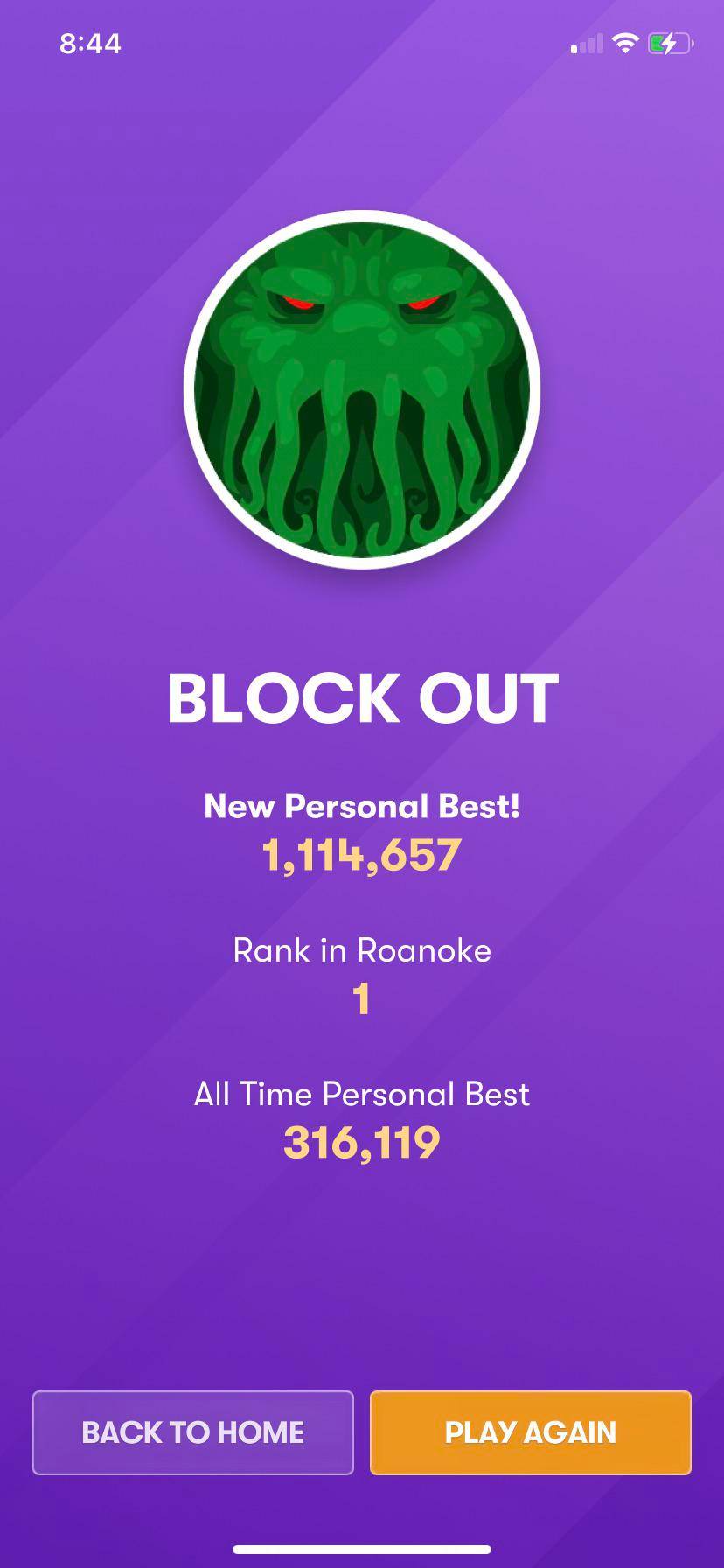Tap the Back to Home button

[193, 1432]
